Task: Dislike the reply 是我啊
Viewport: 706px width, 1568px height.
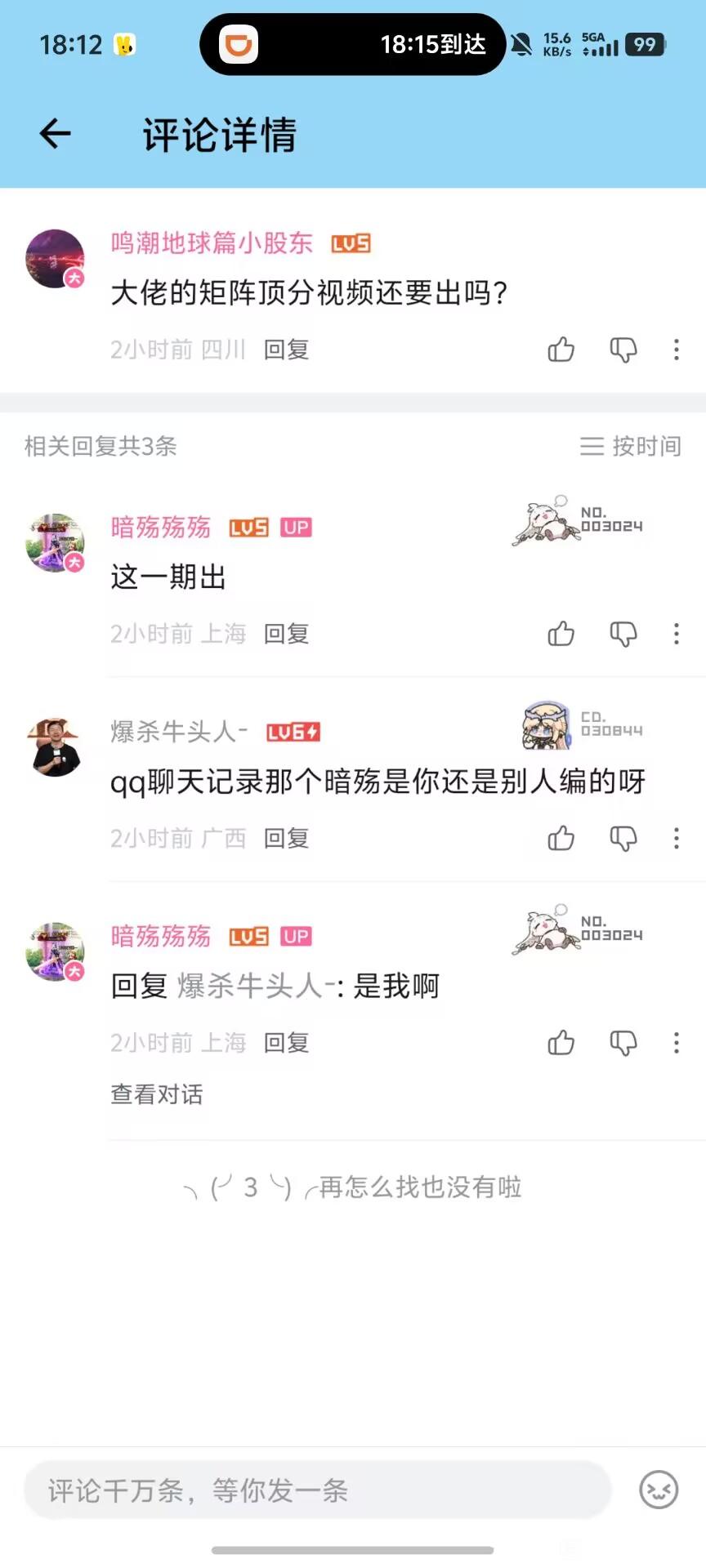Action: pyautogui.click(x=623, y=1043)
